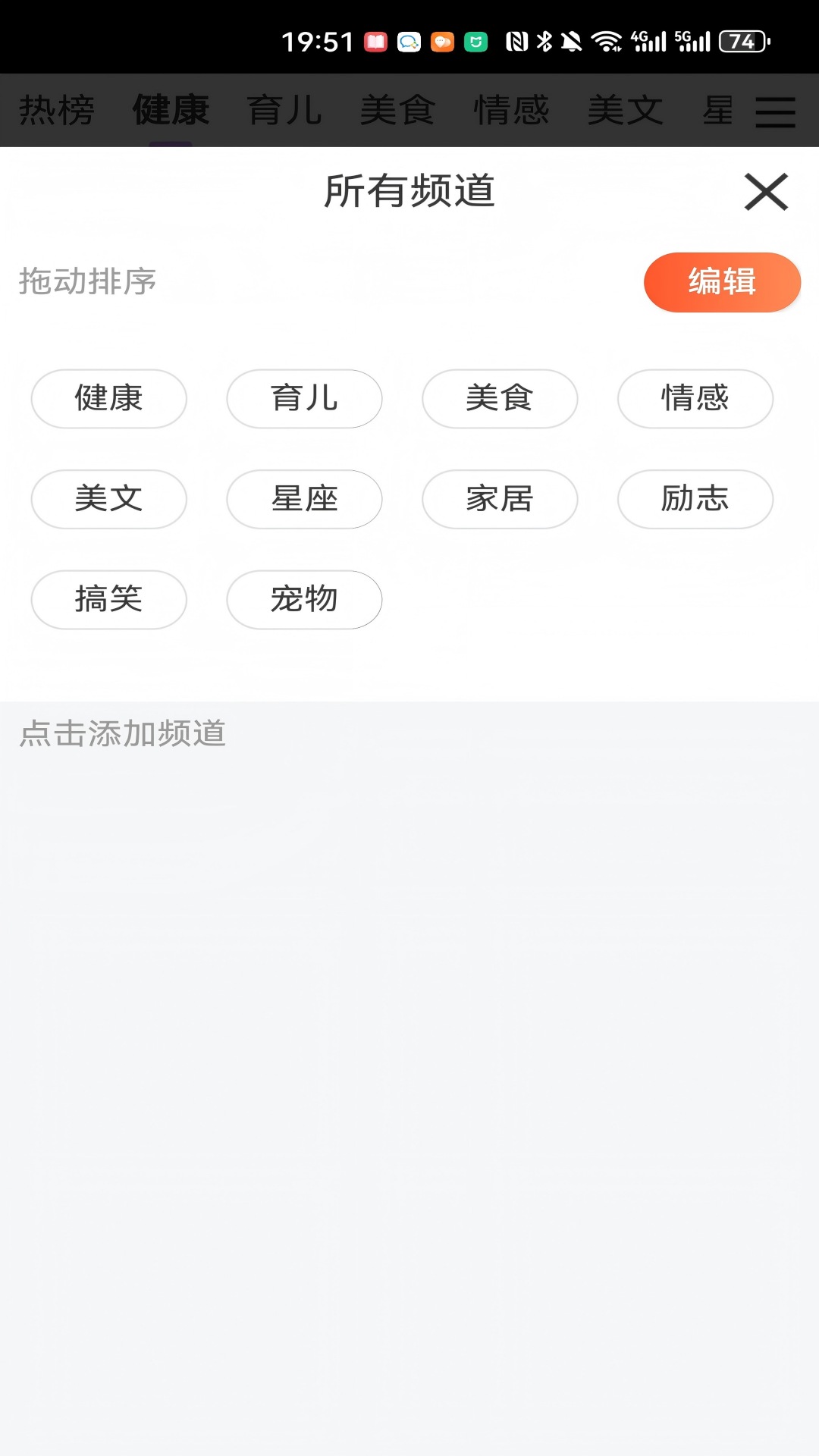The height and width of the screenshot is (1456, 819).
Task: Open the hamburger menu icon
Action: (775, 111)
